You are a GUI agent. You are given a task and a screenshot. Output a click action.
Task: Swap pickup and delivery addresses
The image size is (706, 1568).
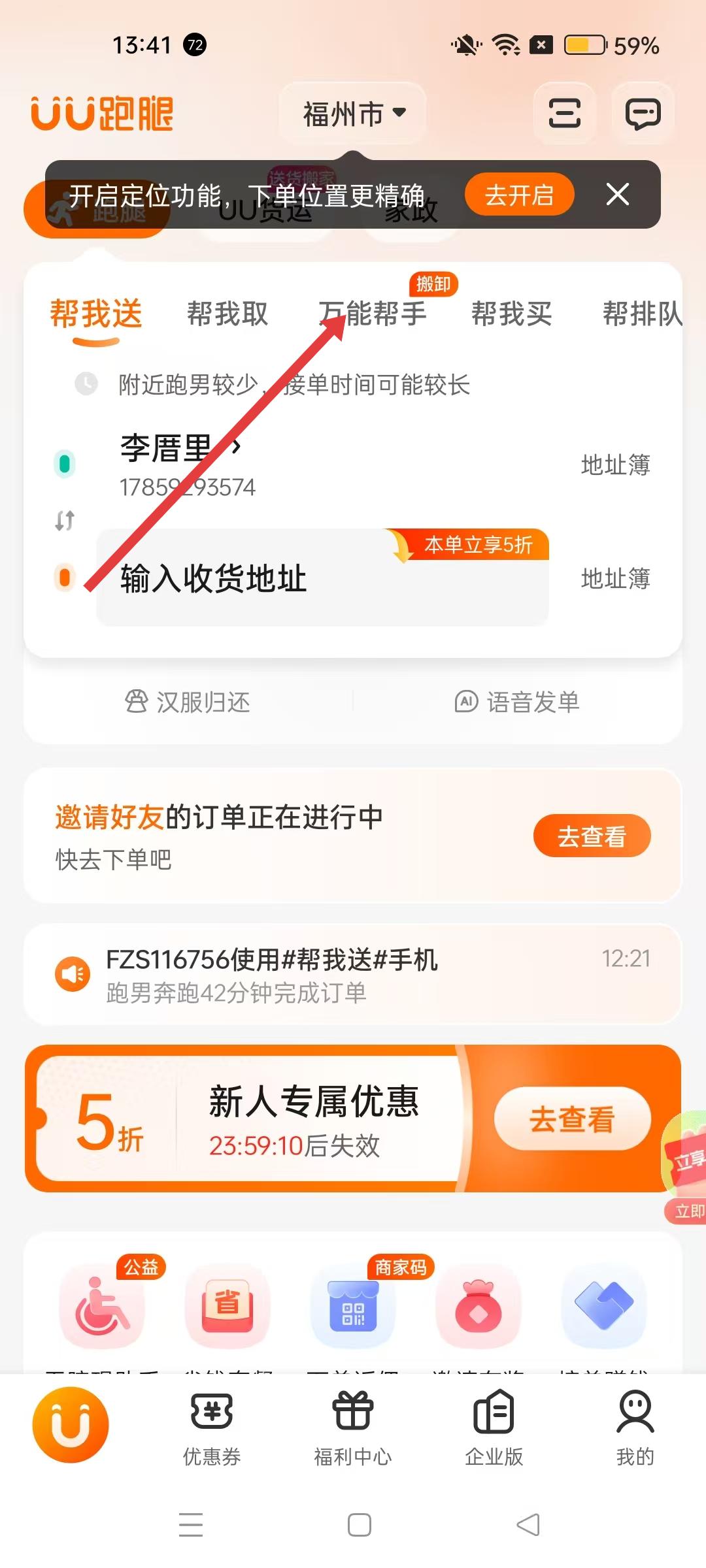coord(65,521)
